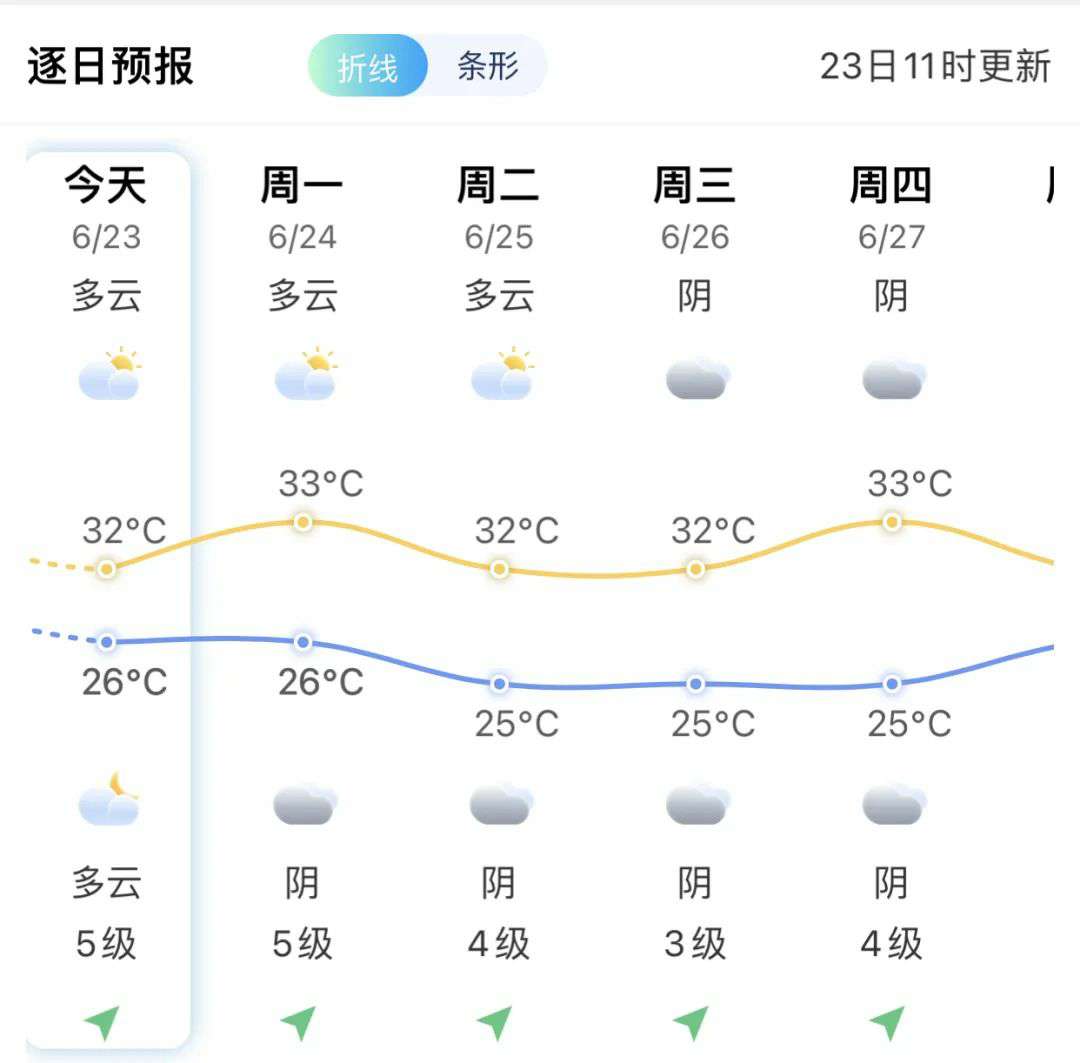Select the 折线 line chart view
Screen dimensions: 1080x1063
pos(368,67)
